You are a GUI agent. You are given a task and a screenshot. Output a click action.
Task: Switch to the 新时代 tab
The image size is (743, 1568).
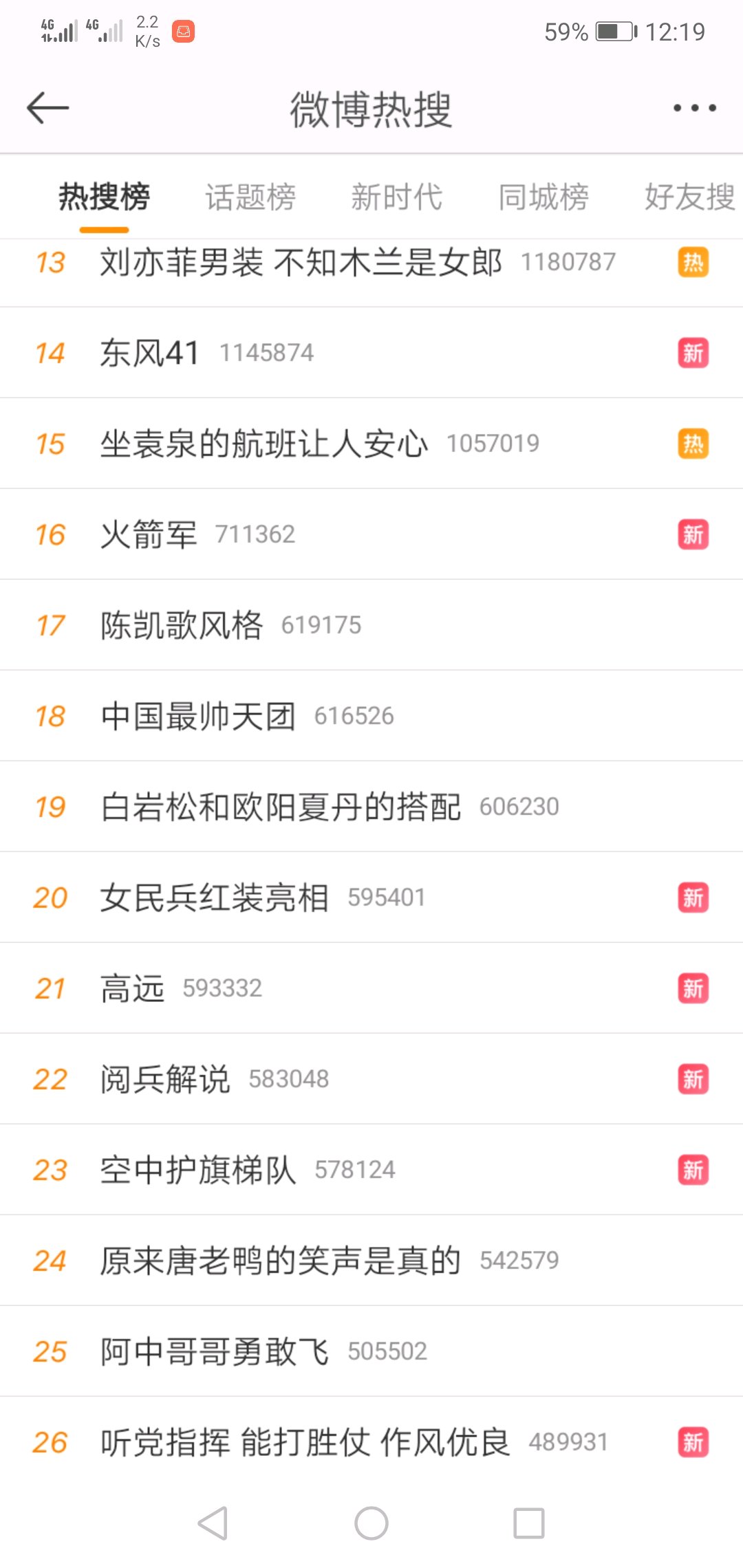(397, 197)
